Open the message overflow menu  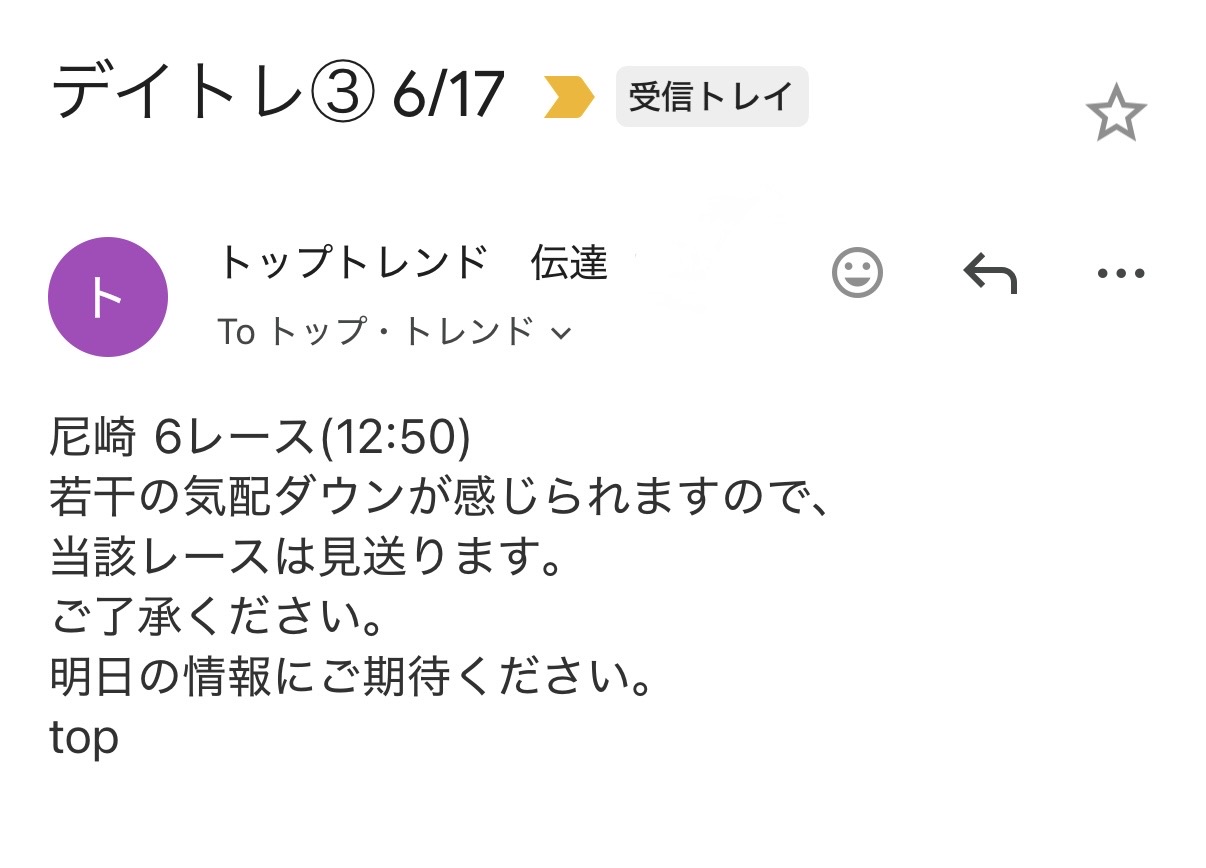pyautogui.click(x=1119, y=273)
